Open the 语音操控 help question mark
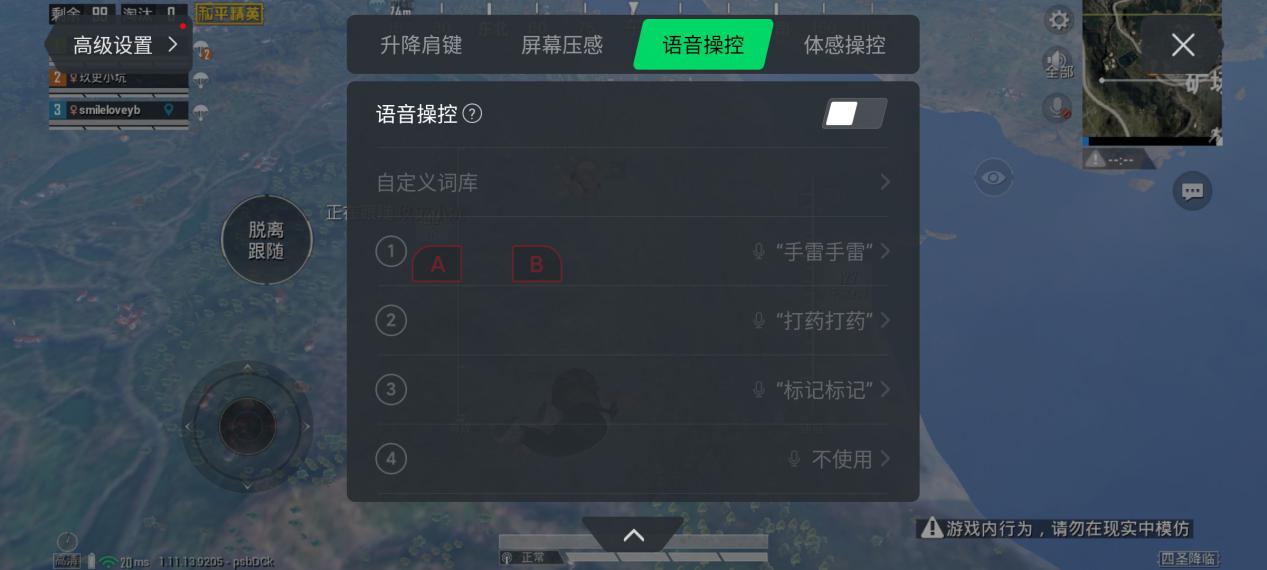This screenshot has height=570, width=1267. click(473, 114)
